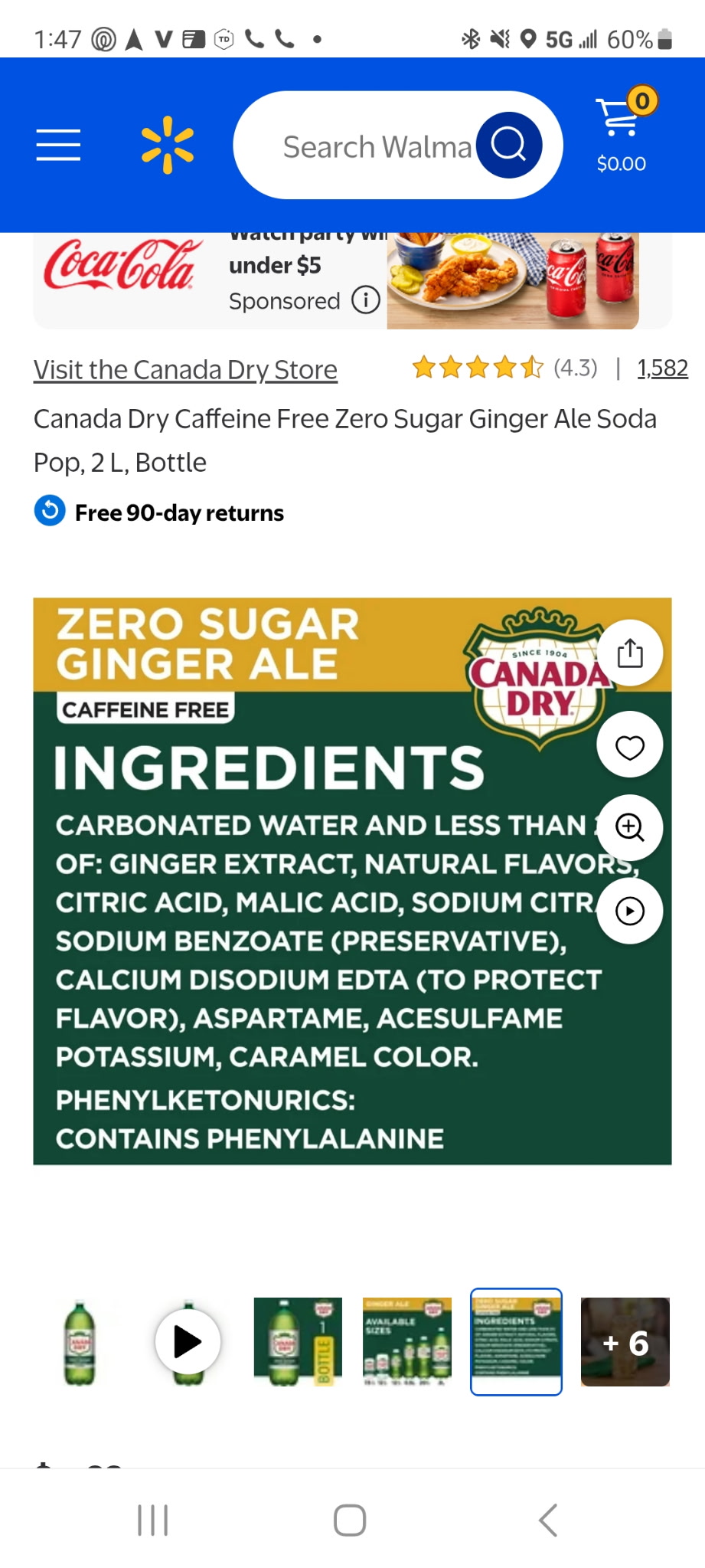Select the Available Sizes thumbnail
Image resolution: width=705 pixels, height=1568 pixels.
[406, 1342]
